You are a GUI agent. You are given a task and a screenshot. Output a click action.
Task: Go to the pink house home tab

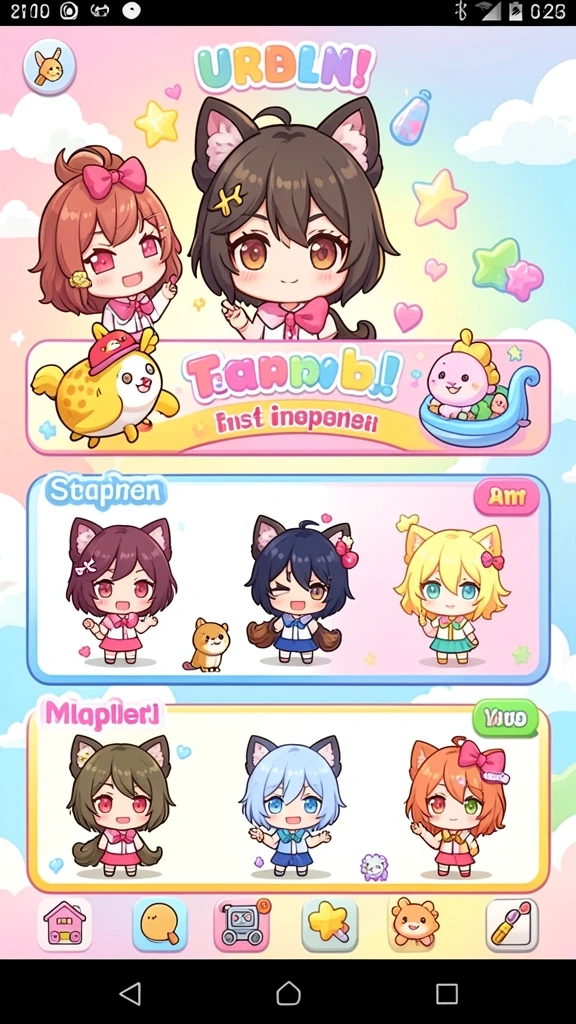65,925
